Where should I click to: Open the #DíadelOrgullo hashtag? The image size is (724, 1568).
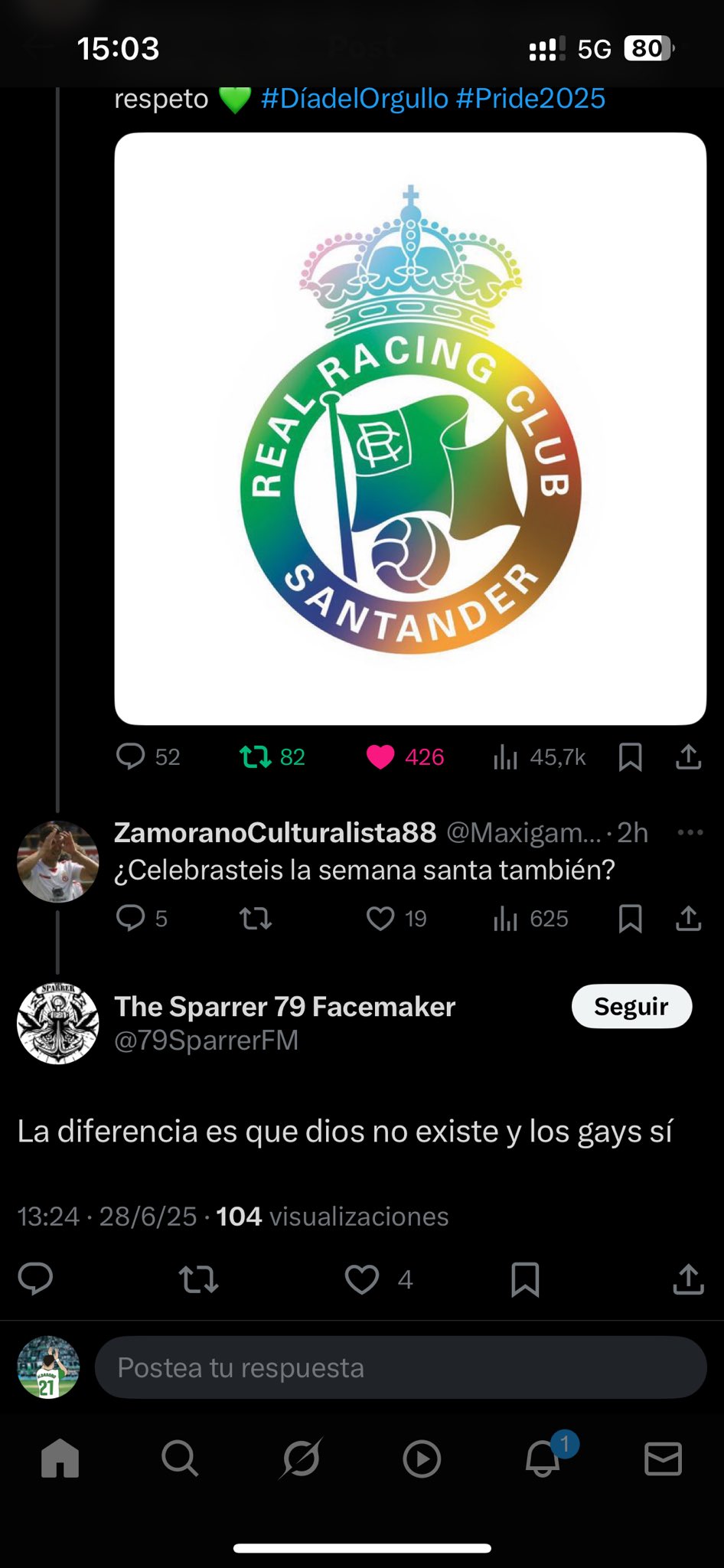pos(354,99)
